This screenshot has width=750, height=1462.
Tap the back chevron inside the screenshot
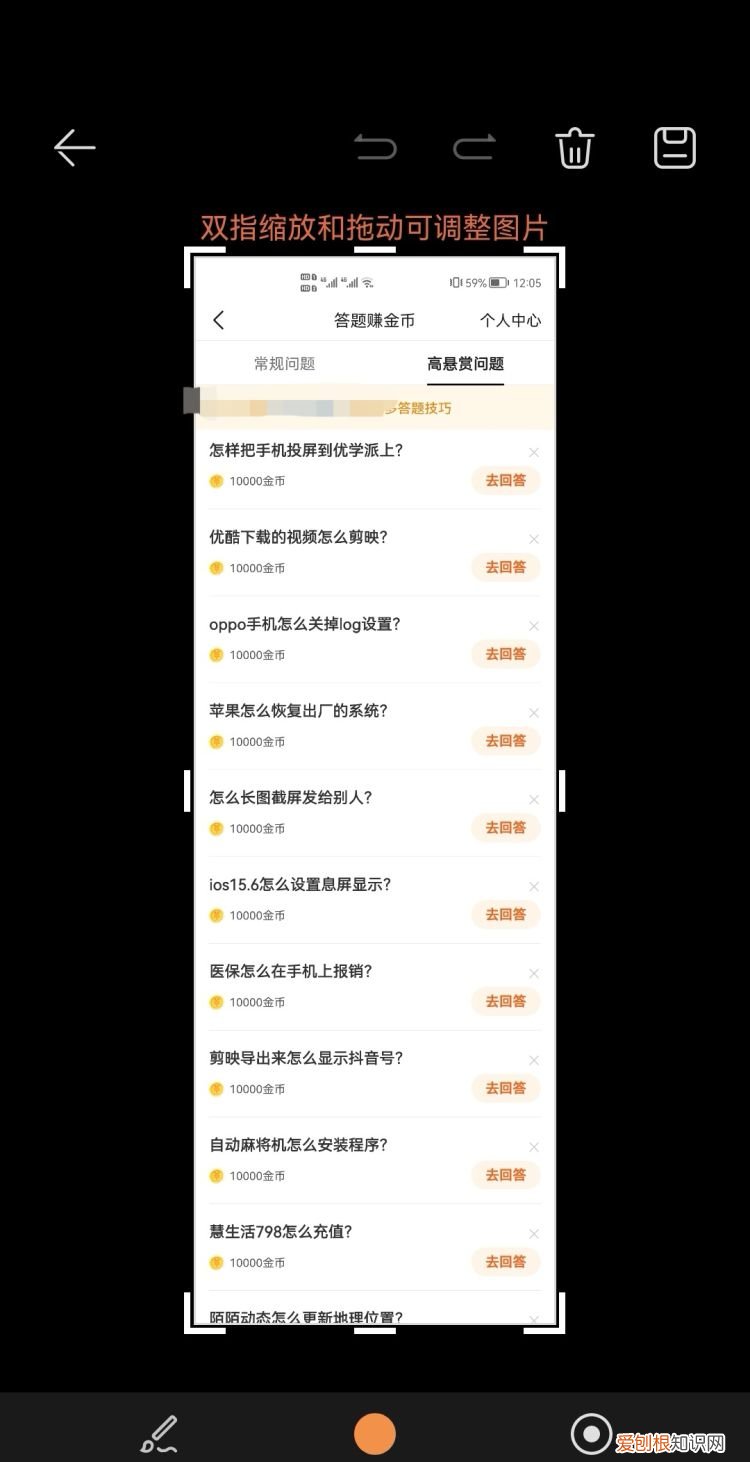[218, 319]
